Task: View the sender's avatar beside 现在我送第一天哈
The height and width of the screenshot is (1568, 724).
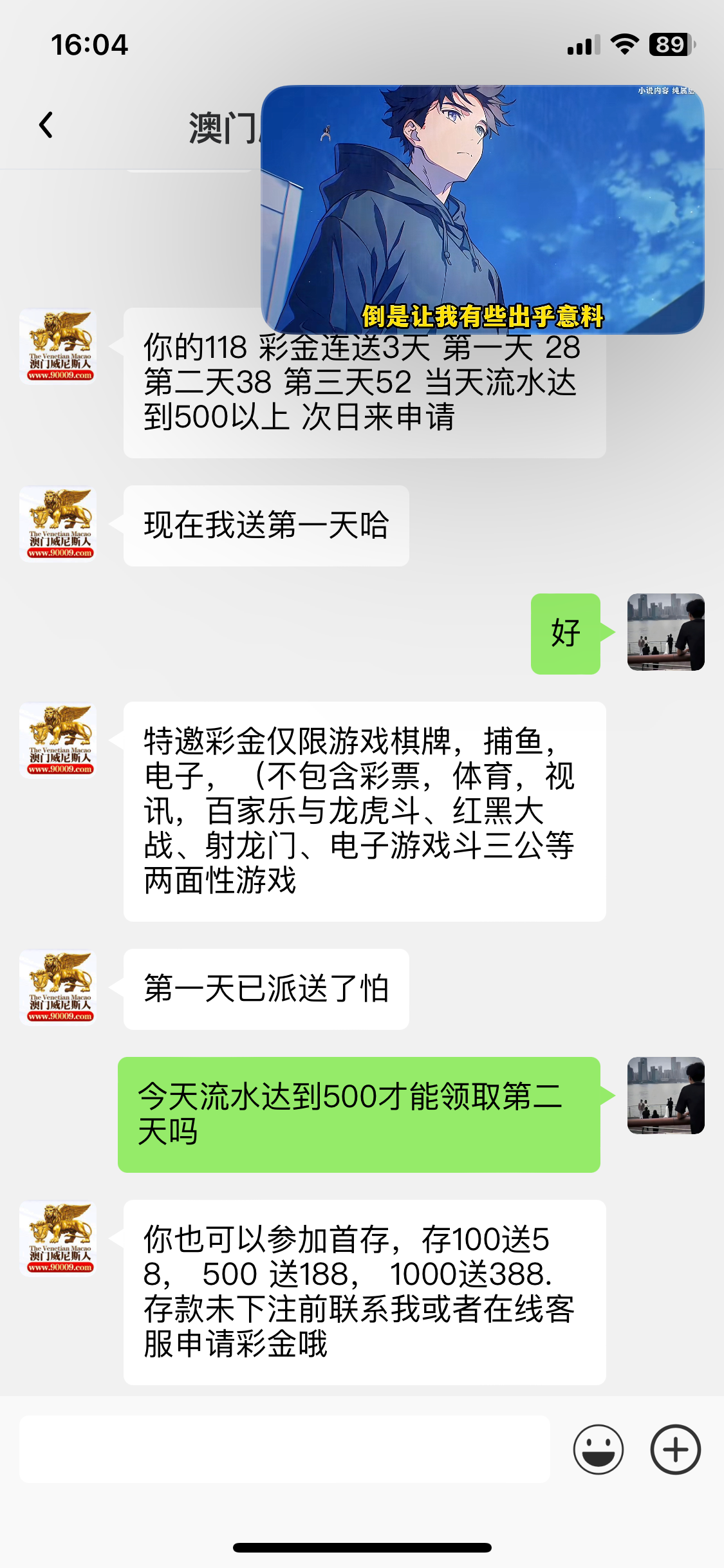Action: (x=59, y=525)
